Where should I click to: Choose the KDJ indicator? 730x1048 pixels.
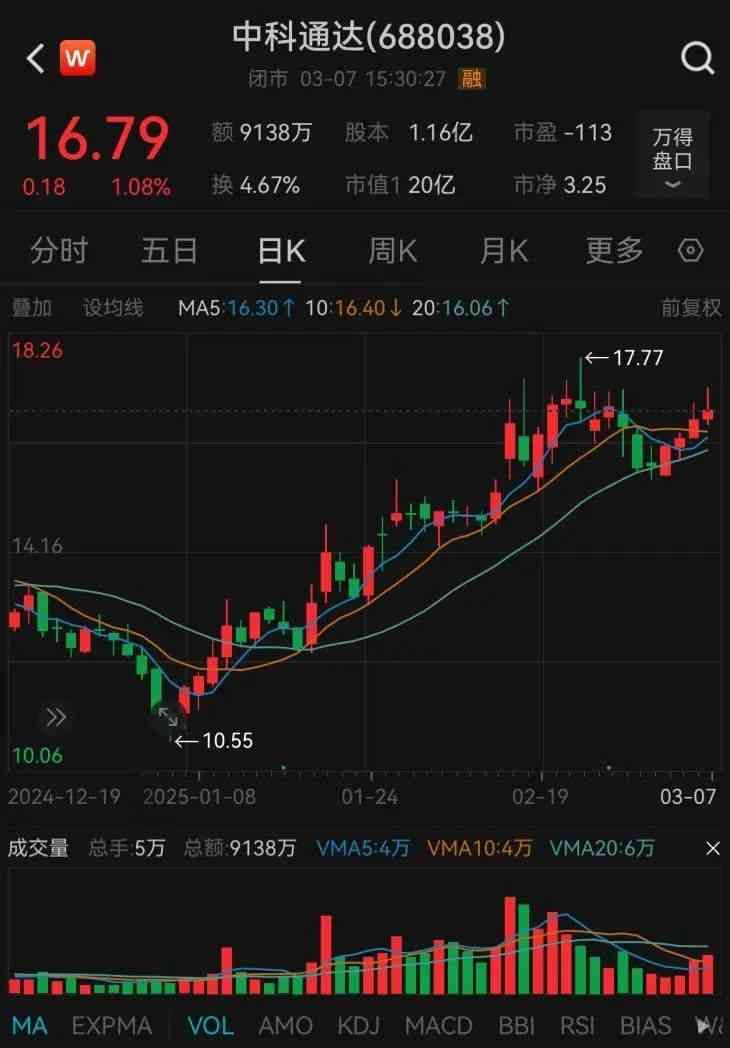pyautogui.click(x=359, y=1026)
